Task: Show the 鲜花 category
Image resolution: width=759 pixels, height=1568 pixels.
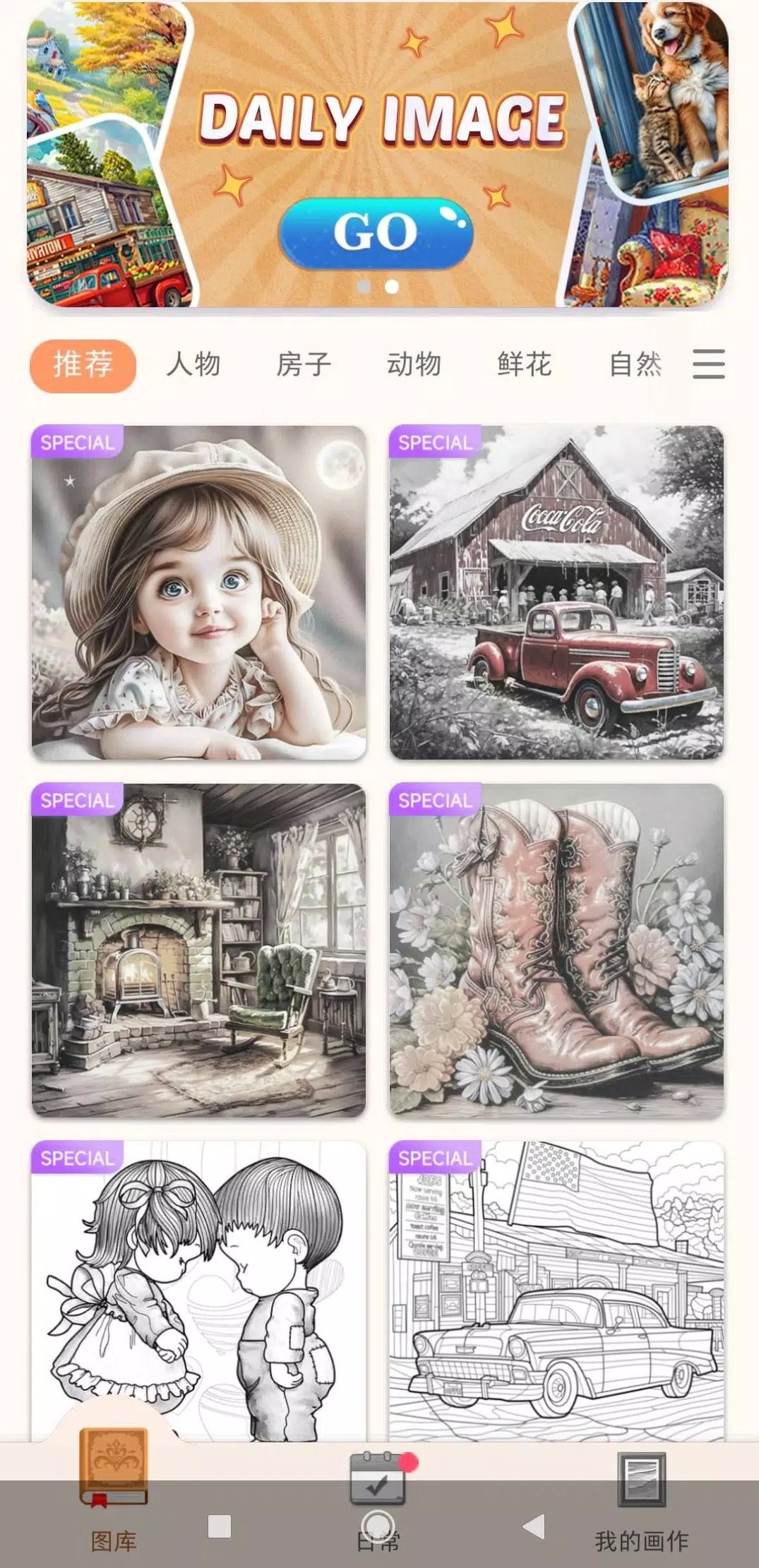Action: coord(524,365)
